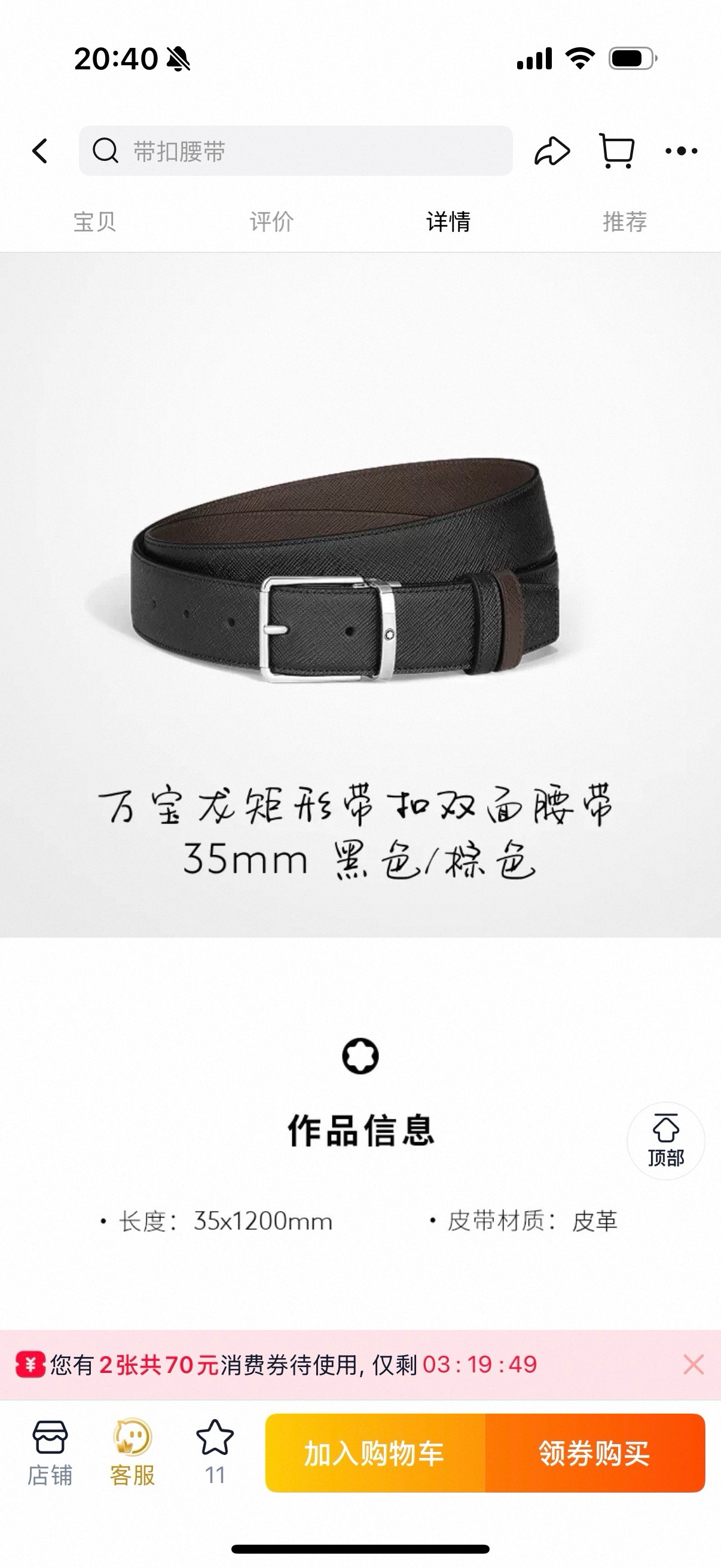This screenshot has width=721, height=1568.
Task: Share this product
Action: click(x=552, y=151)
